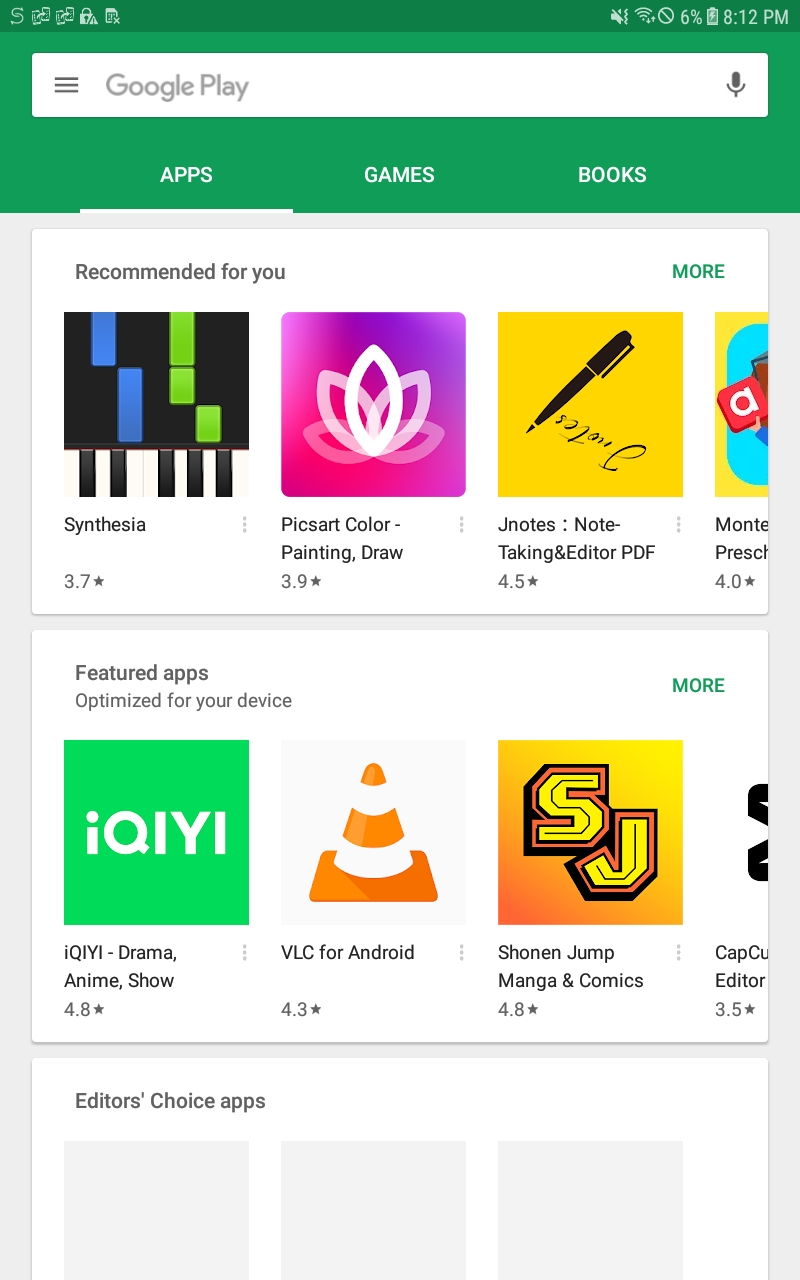See more Featured apps
Viewport: 800px width, 1280px height.
tap(698, 686)
